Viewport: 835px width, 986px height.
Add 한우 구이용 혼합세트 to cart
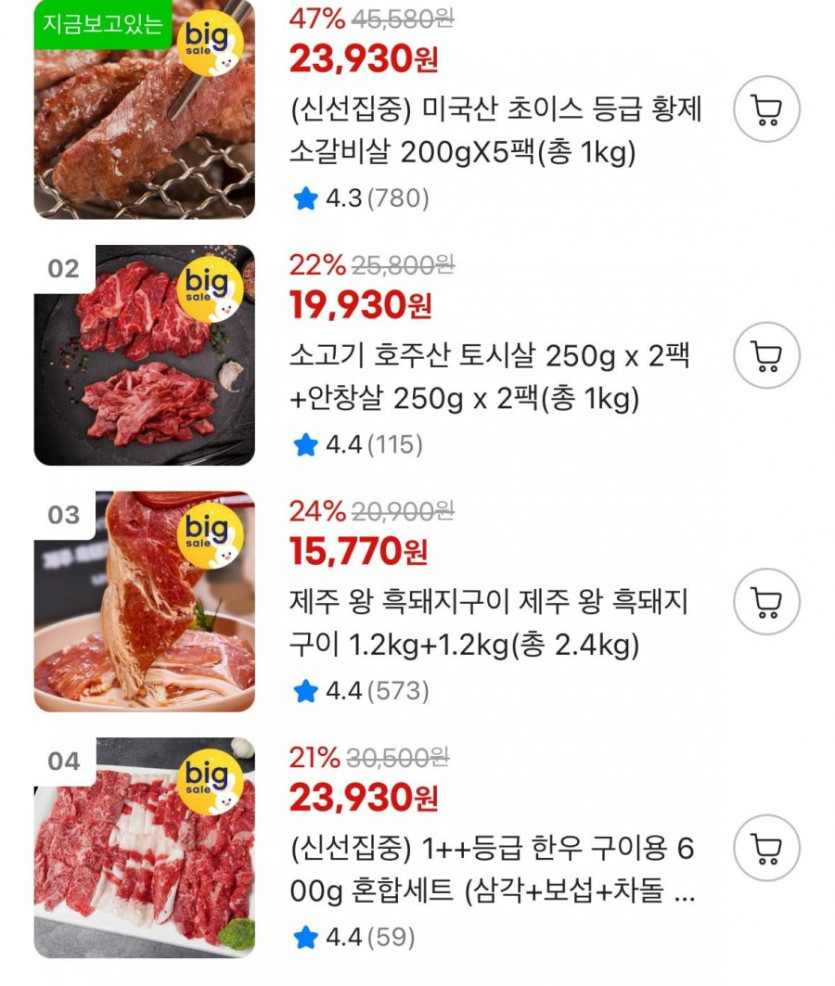coord(766,848)
